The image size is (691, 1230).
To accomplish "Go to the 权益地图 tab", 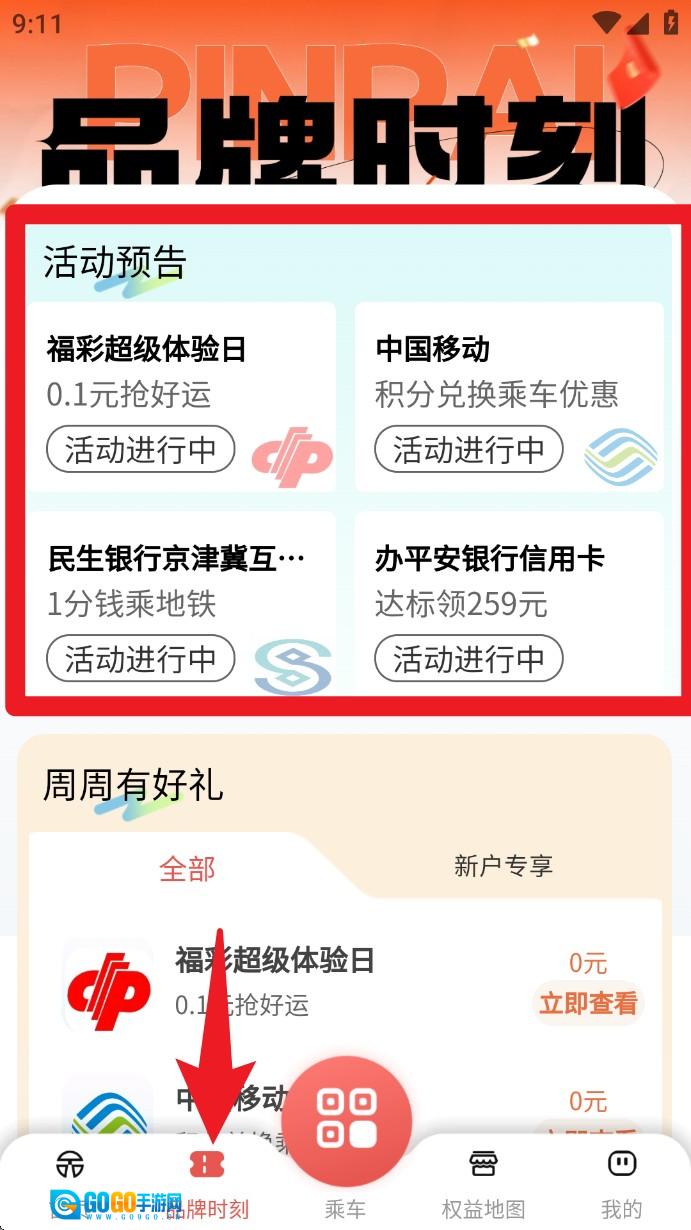I will click(483, 1180).
